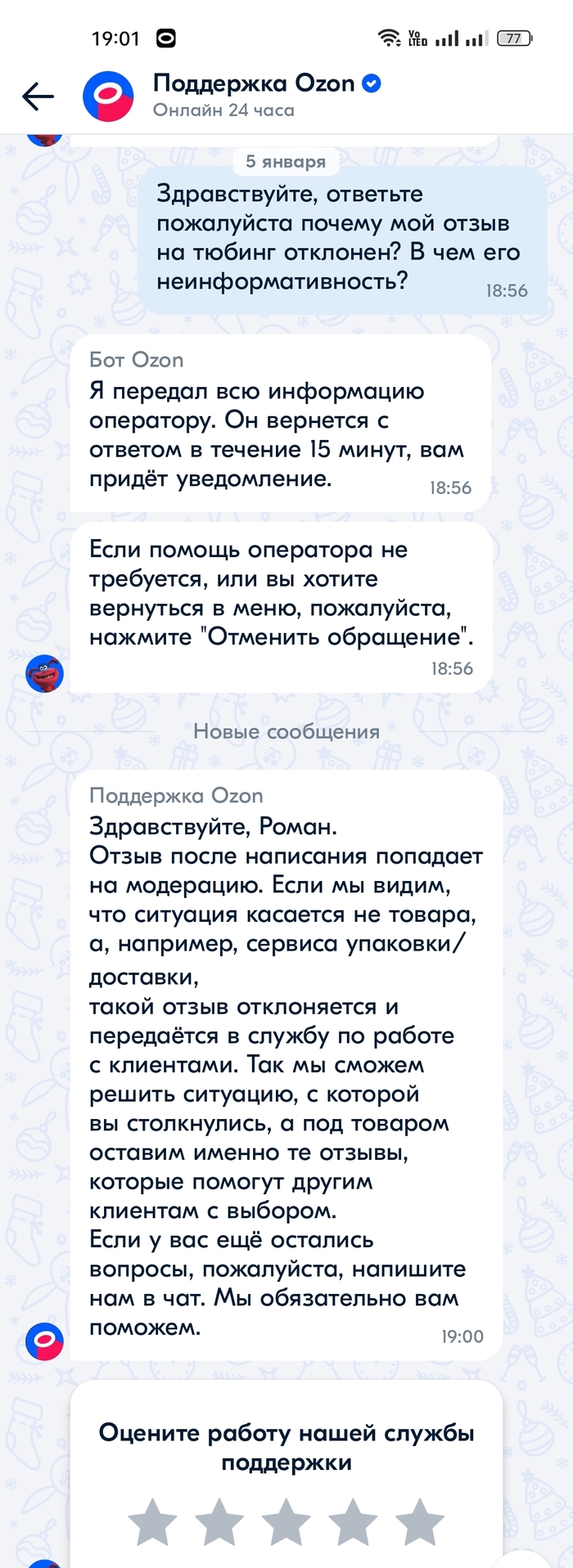The height and width of the screenshot is (1568, 573).
Task: Rate the support service four stars
Action: click(353, 1521)
